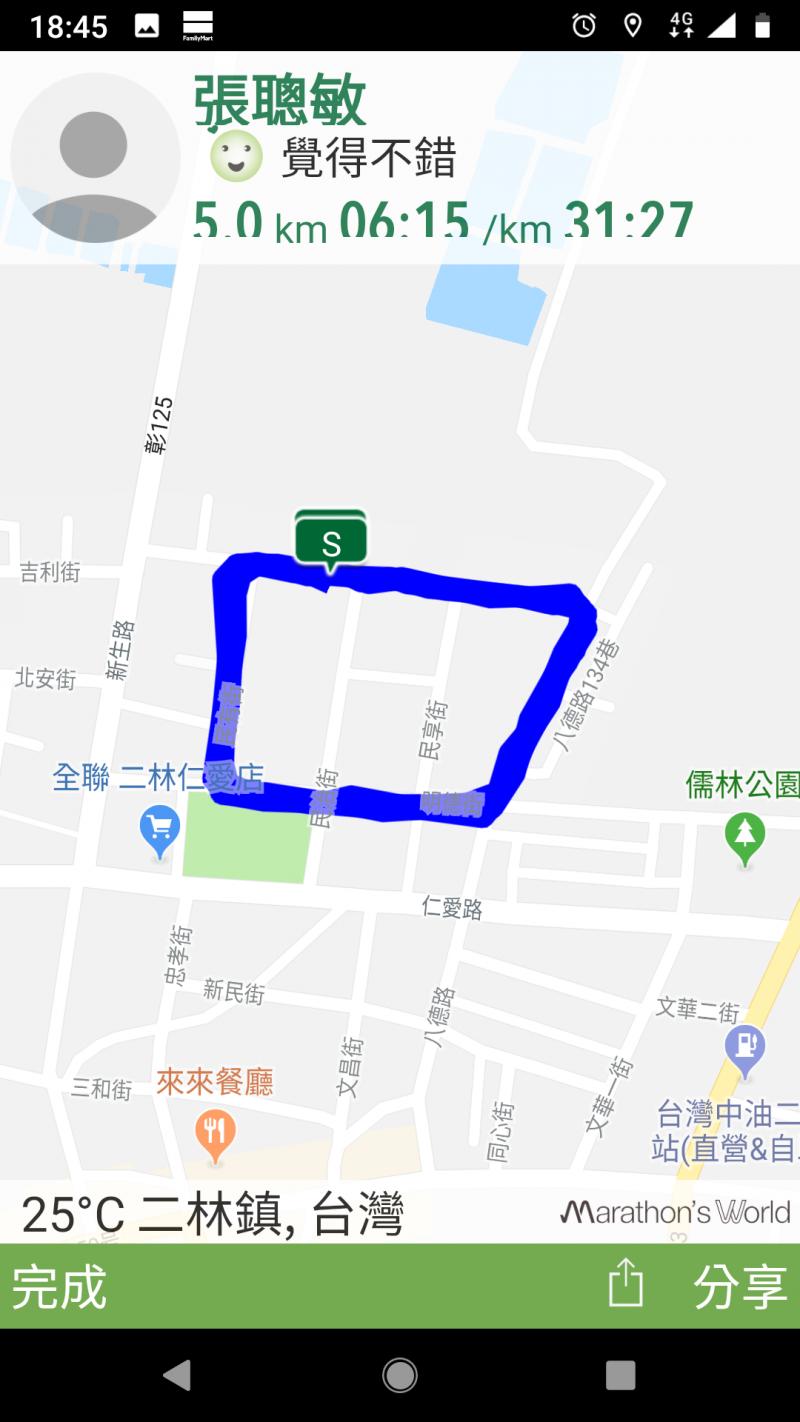Tap the 台灣中油 gas station pin

pos(745,1050)
